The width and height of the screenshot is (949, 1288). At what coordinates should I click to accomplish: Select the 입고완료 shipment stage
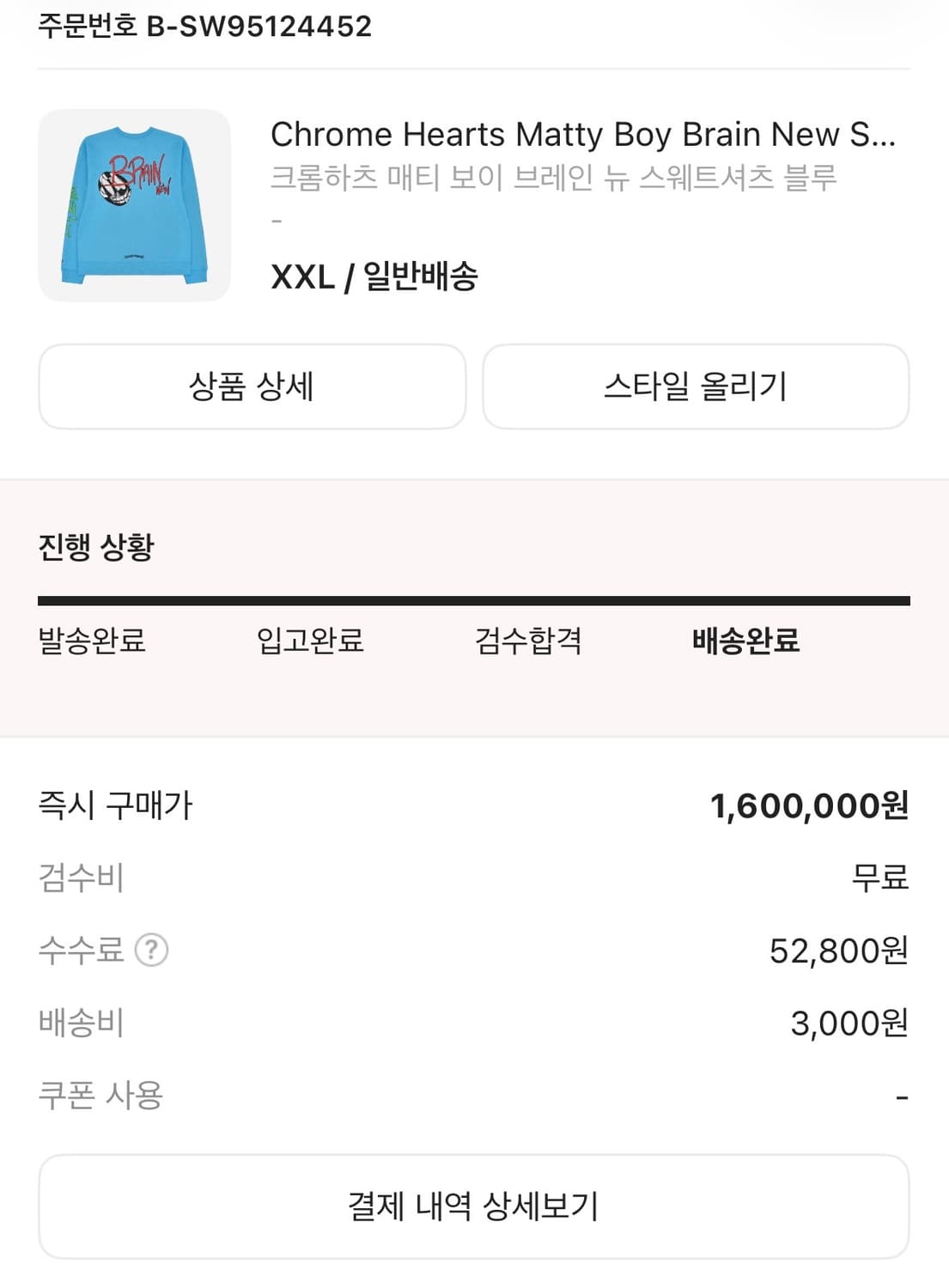pos(309,642)
